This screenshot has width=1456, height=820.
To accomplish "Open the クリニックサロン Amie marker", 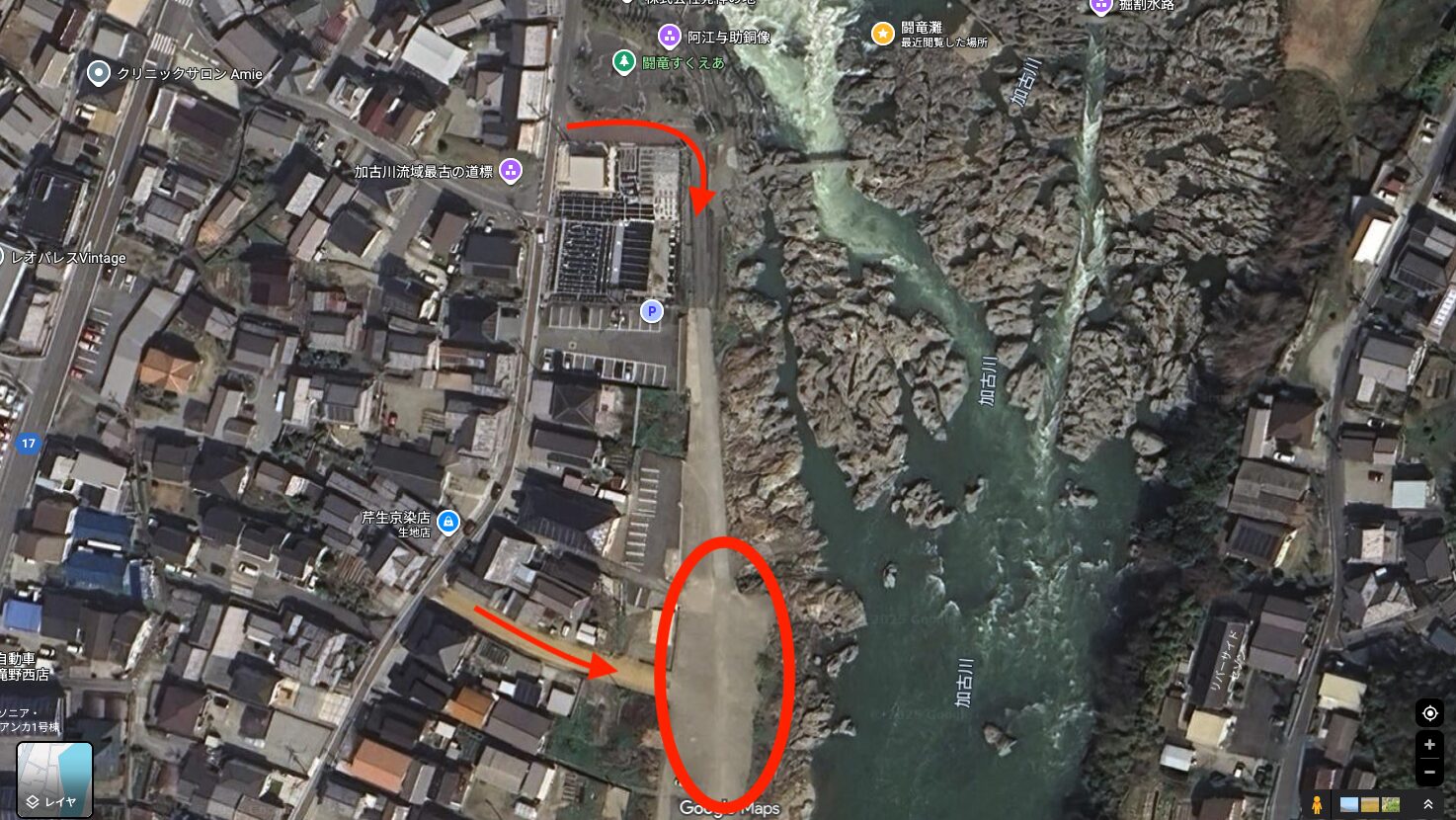I will (98, 72).
